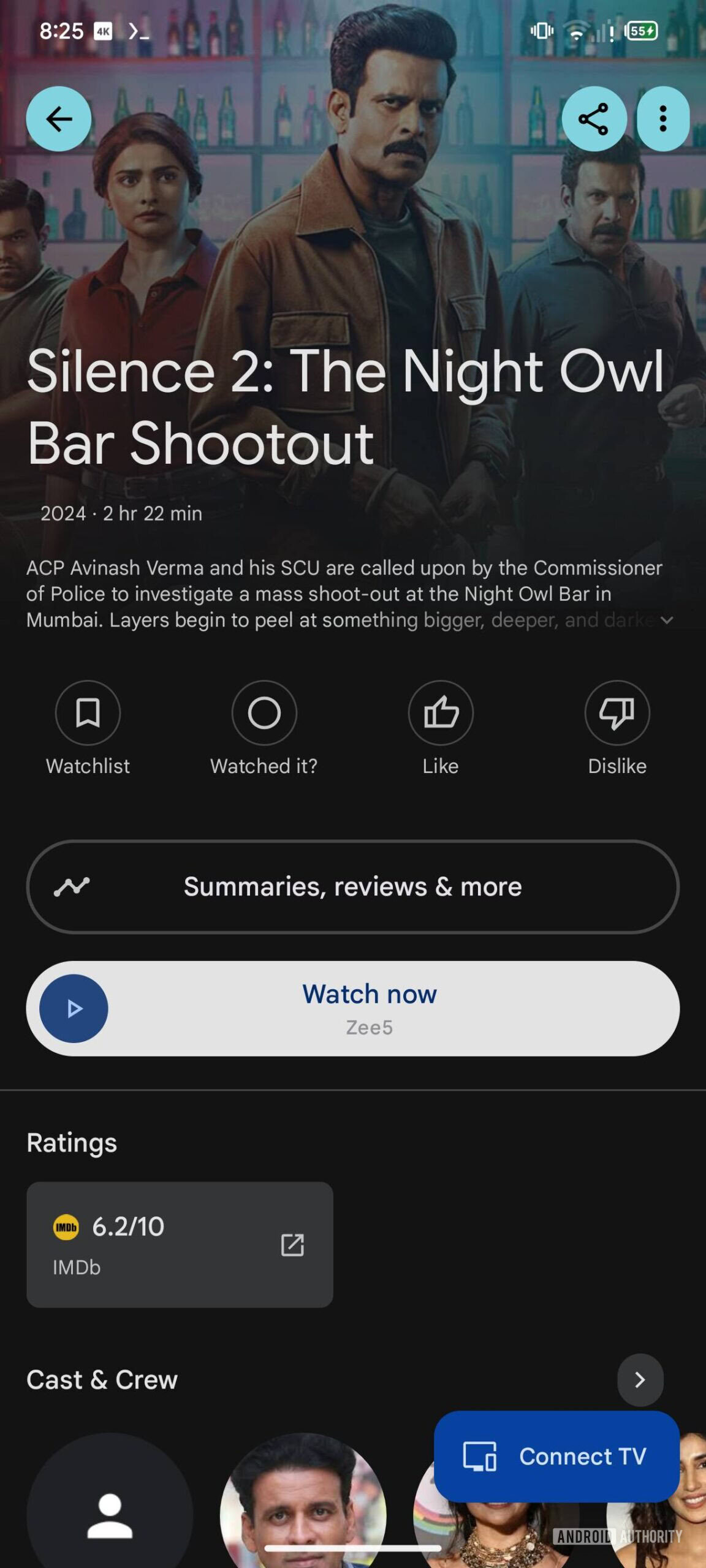706x1568 pixels.
Task: Tap the Connect TV button
Action: pyautogui.click(x=556, y=1457)
